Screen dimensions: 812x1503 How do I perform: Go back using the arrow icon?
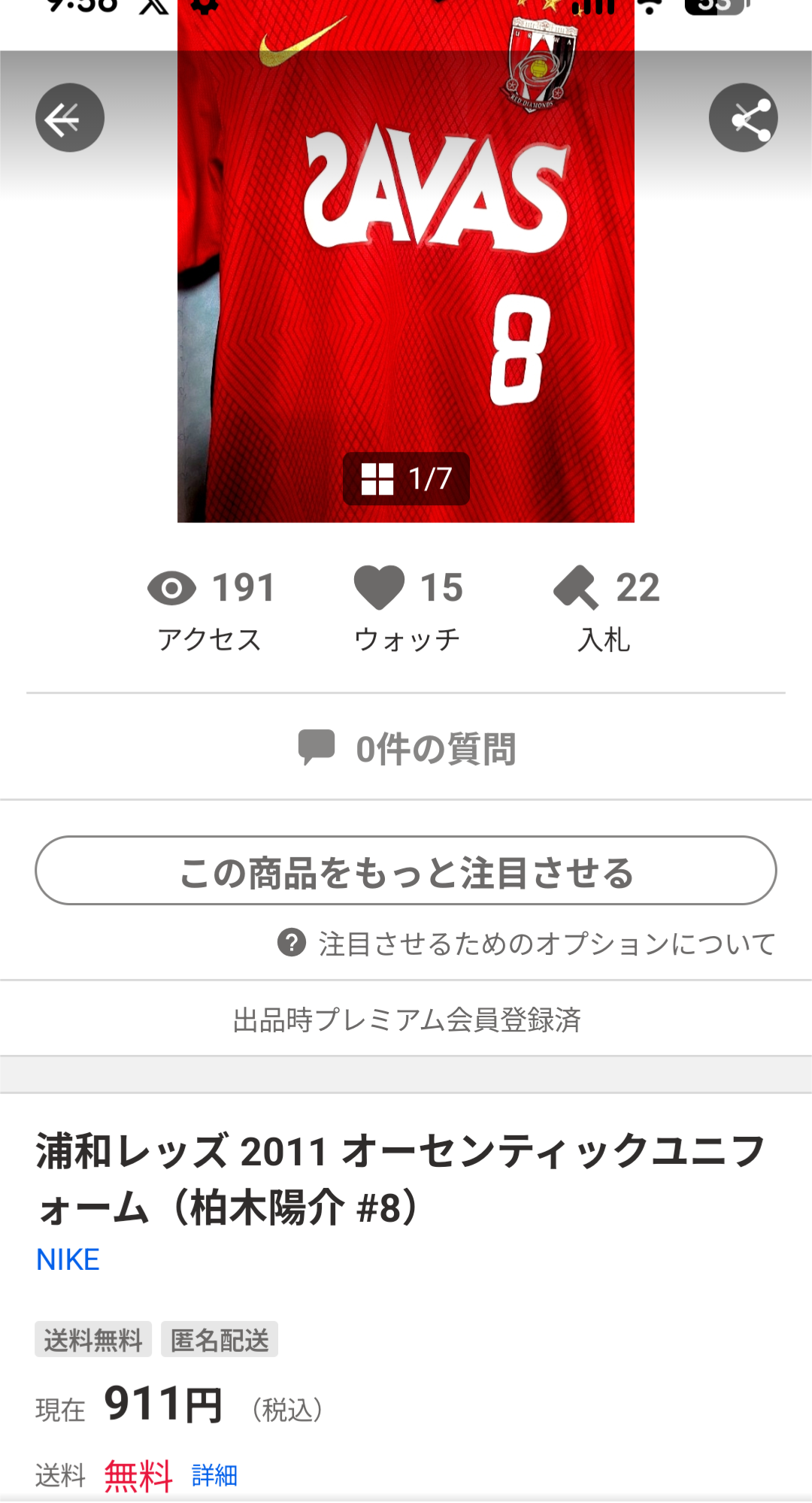[x=70, y=118]
